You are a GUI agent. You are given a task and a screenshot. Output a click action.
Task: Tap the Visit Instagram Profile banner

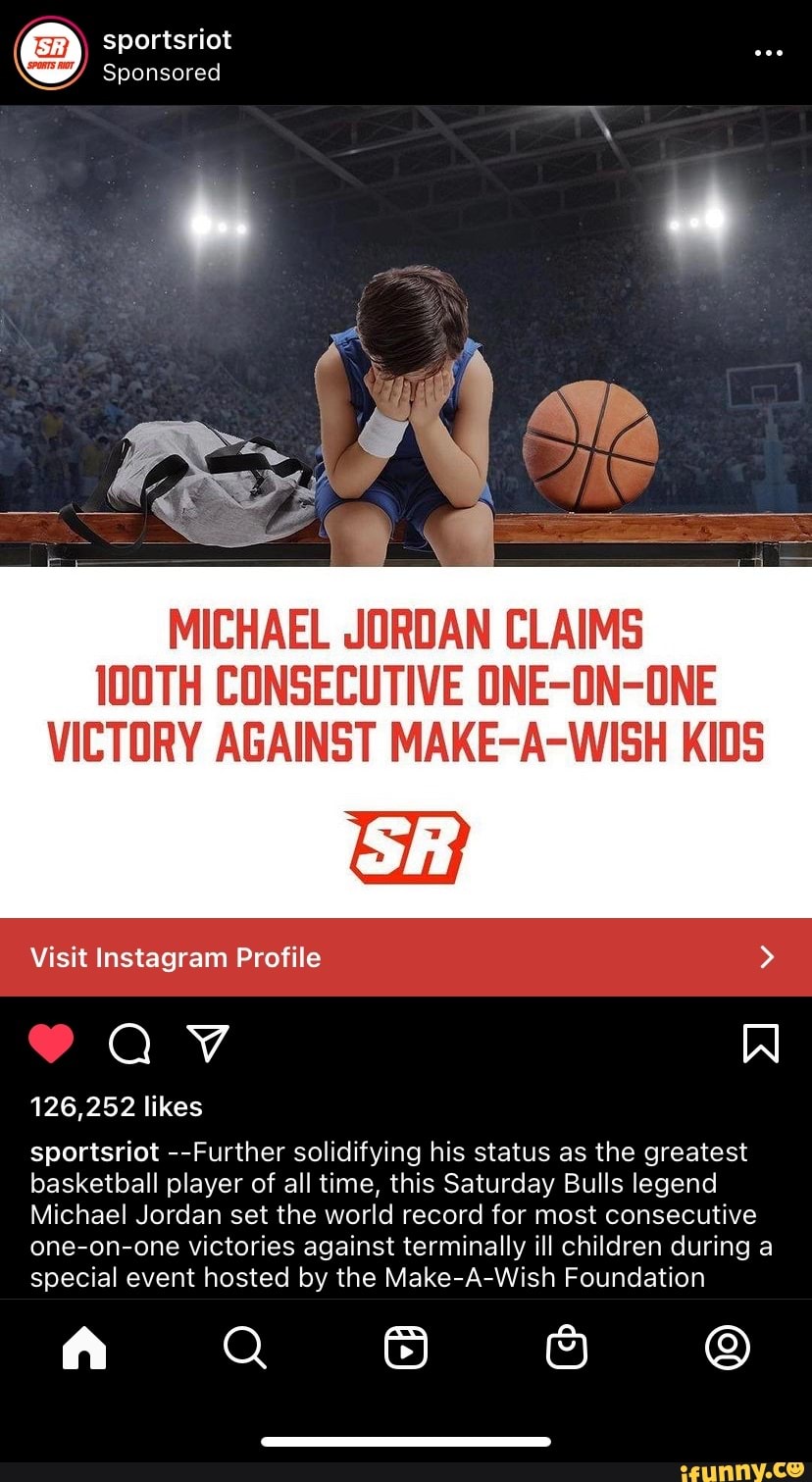406,957
